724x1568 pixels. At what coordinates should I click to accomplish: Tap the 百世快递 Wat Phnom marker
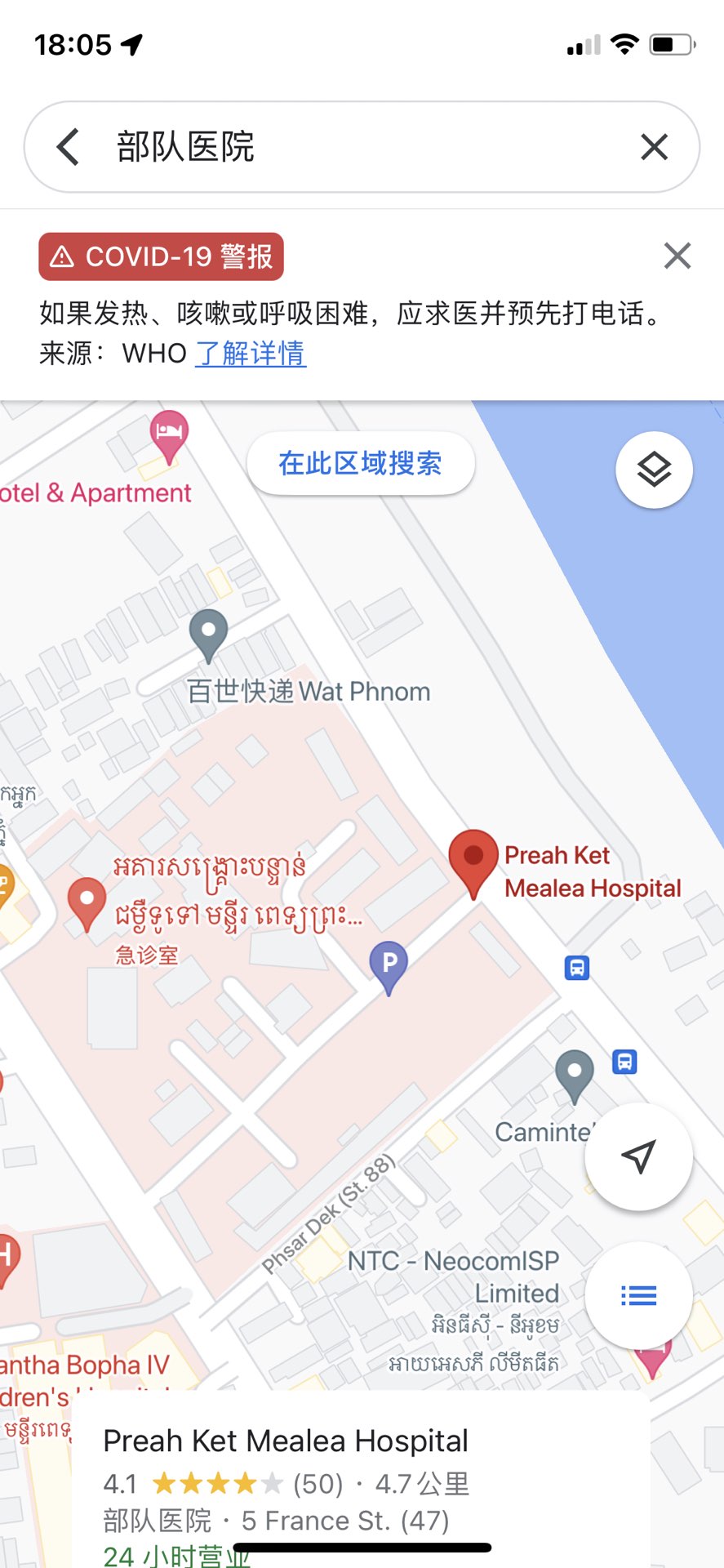coord(208,634)
